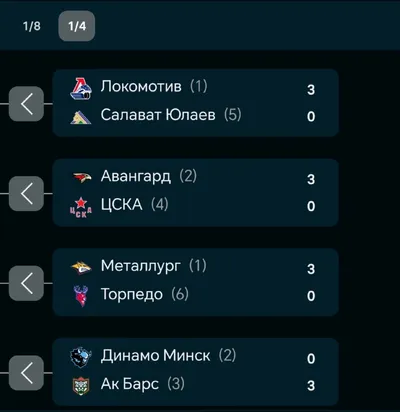Screen dimensions: 400x412
Task: Open the Авангард vs ЦСКА series card
Action: [x=196, y=193]
